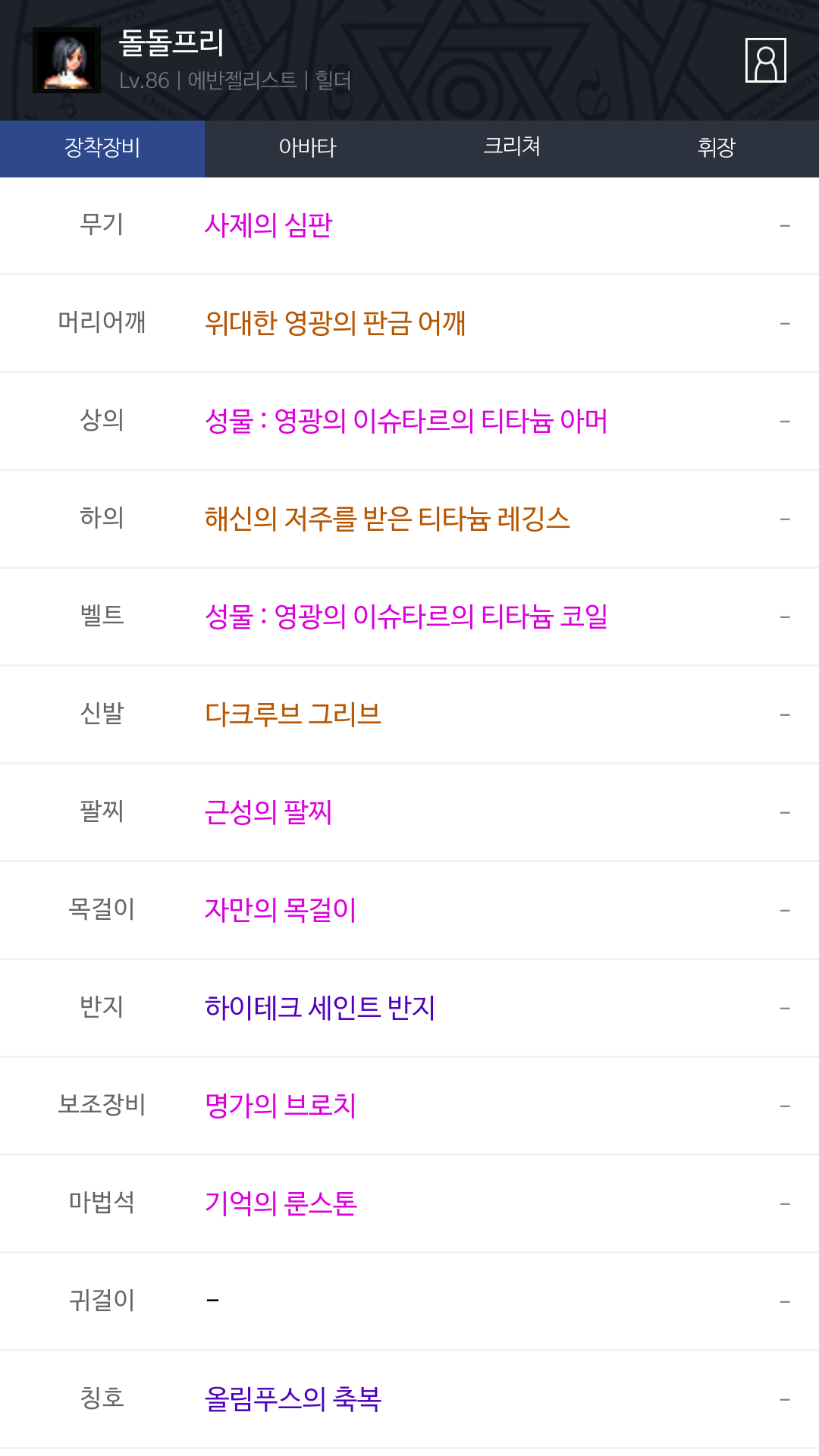819x1456 pixels.
Task: Open 위대한 영광의 판금 어깨 details
Action: pyautogui.click(x=335, y=323)
